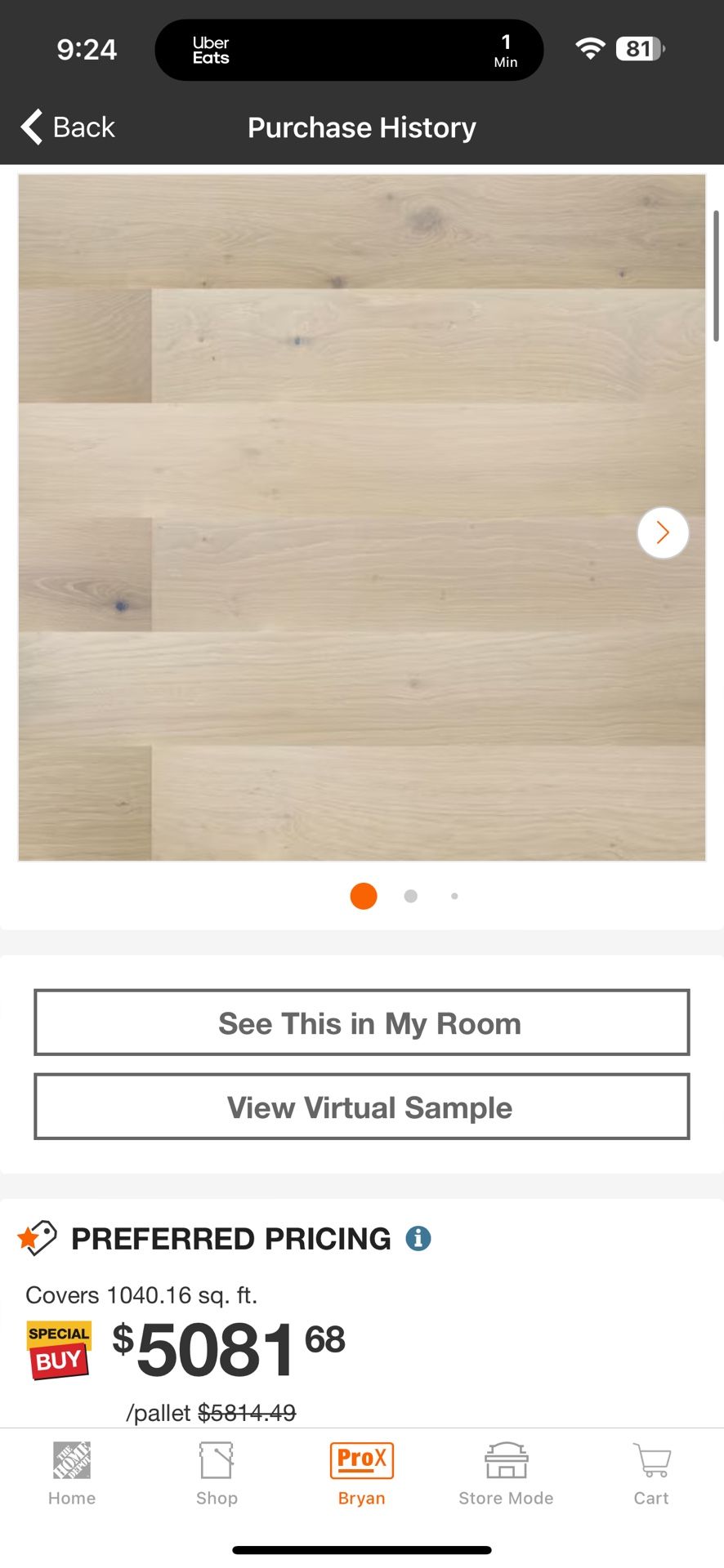Open the ProX Bryan tab
Screen dimensions: 724x1568
(x=362, y=1474)
